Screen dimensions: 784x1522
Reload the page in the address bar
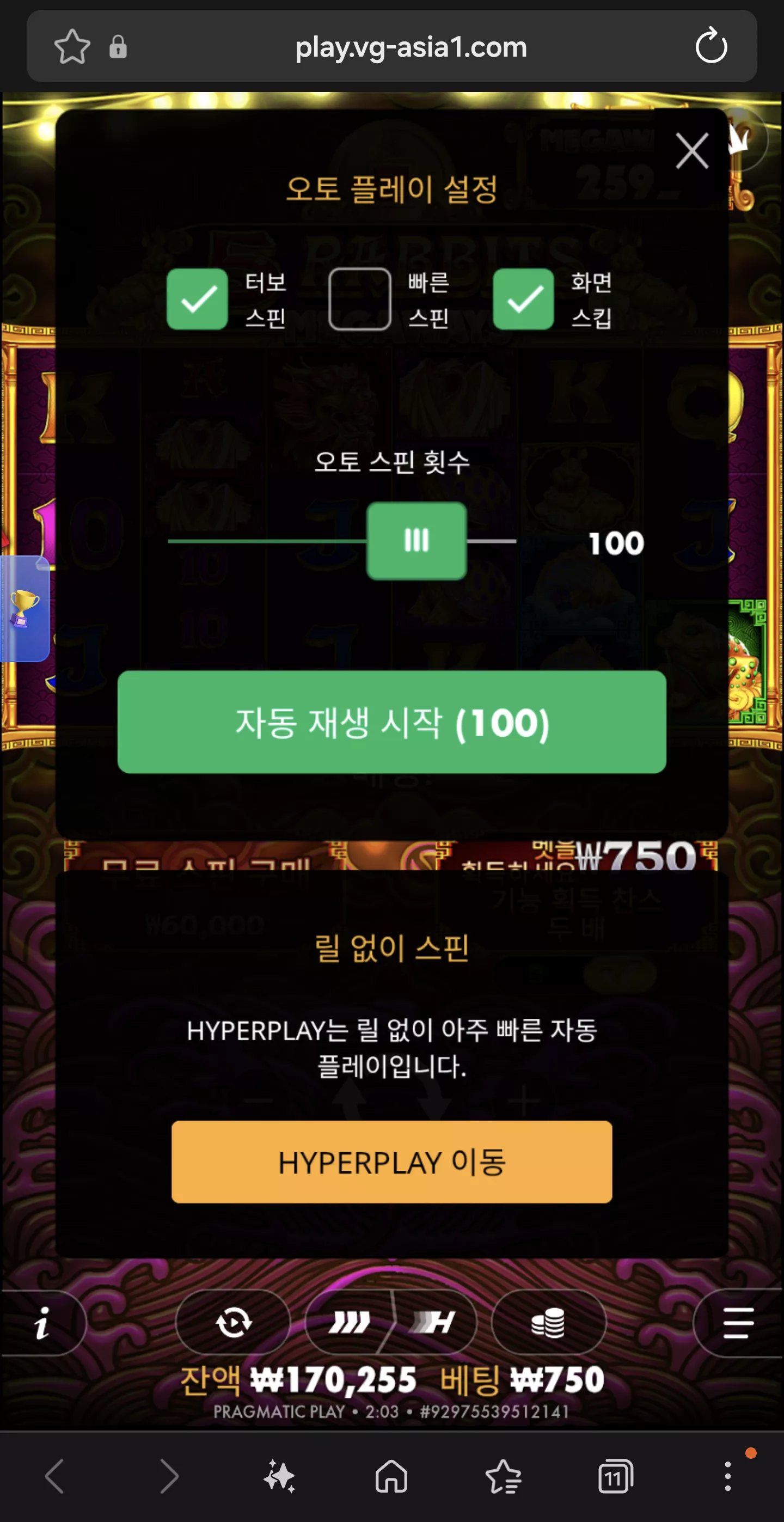pos(710,46)
